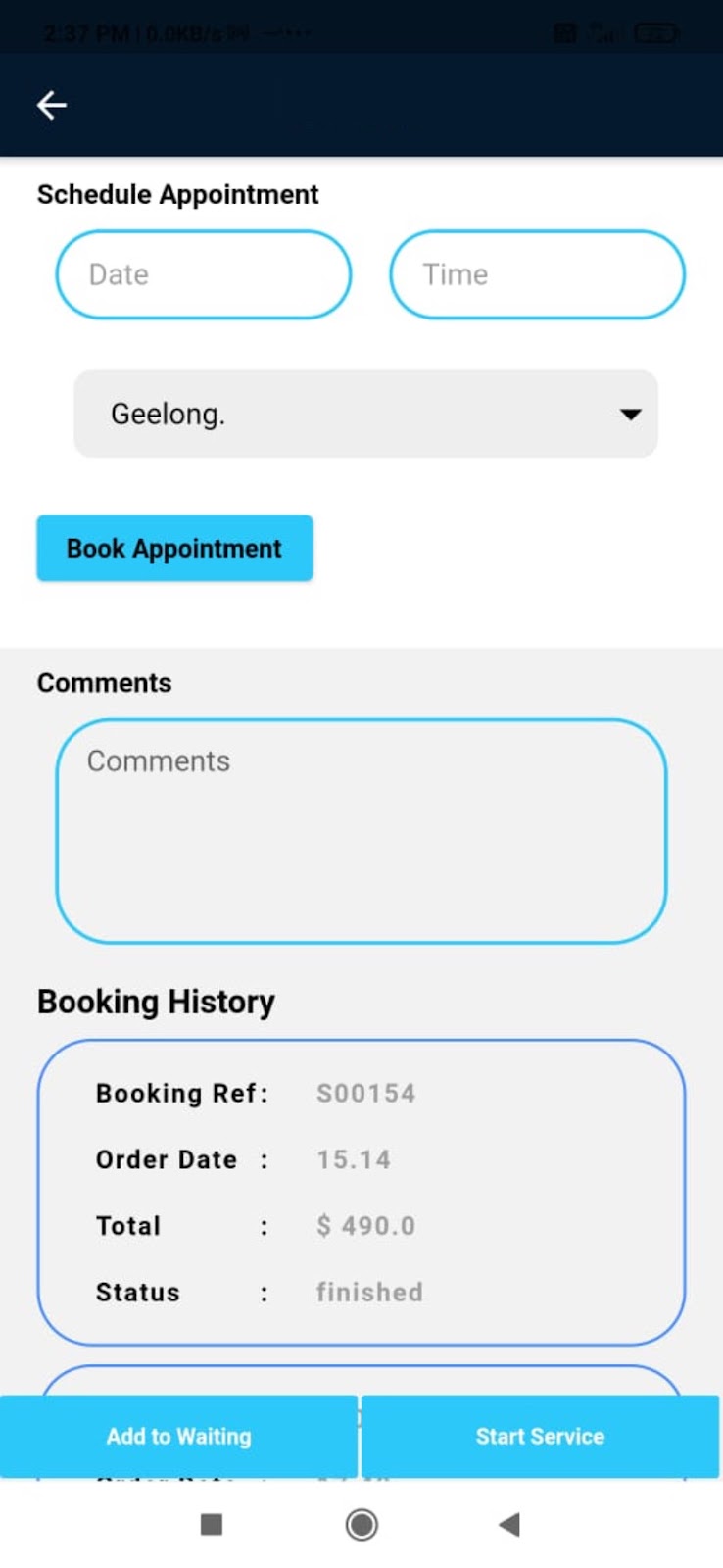Open recent apps from navigation bar
Viewport: 723px width, 1568px height.
[212, 1525]
